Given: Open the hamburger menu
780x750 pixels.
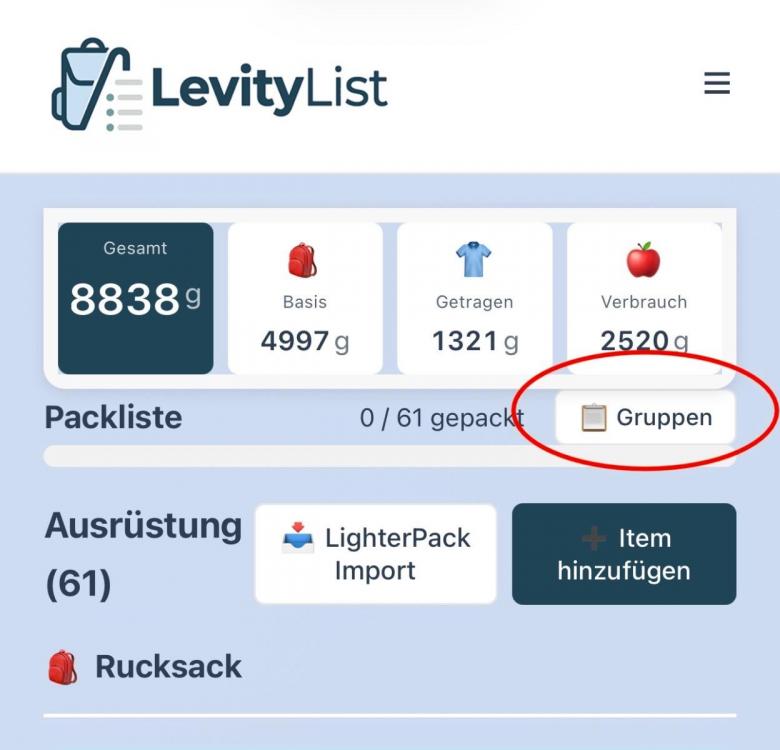Looking at the screenshot, I should [717, 84].
